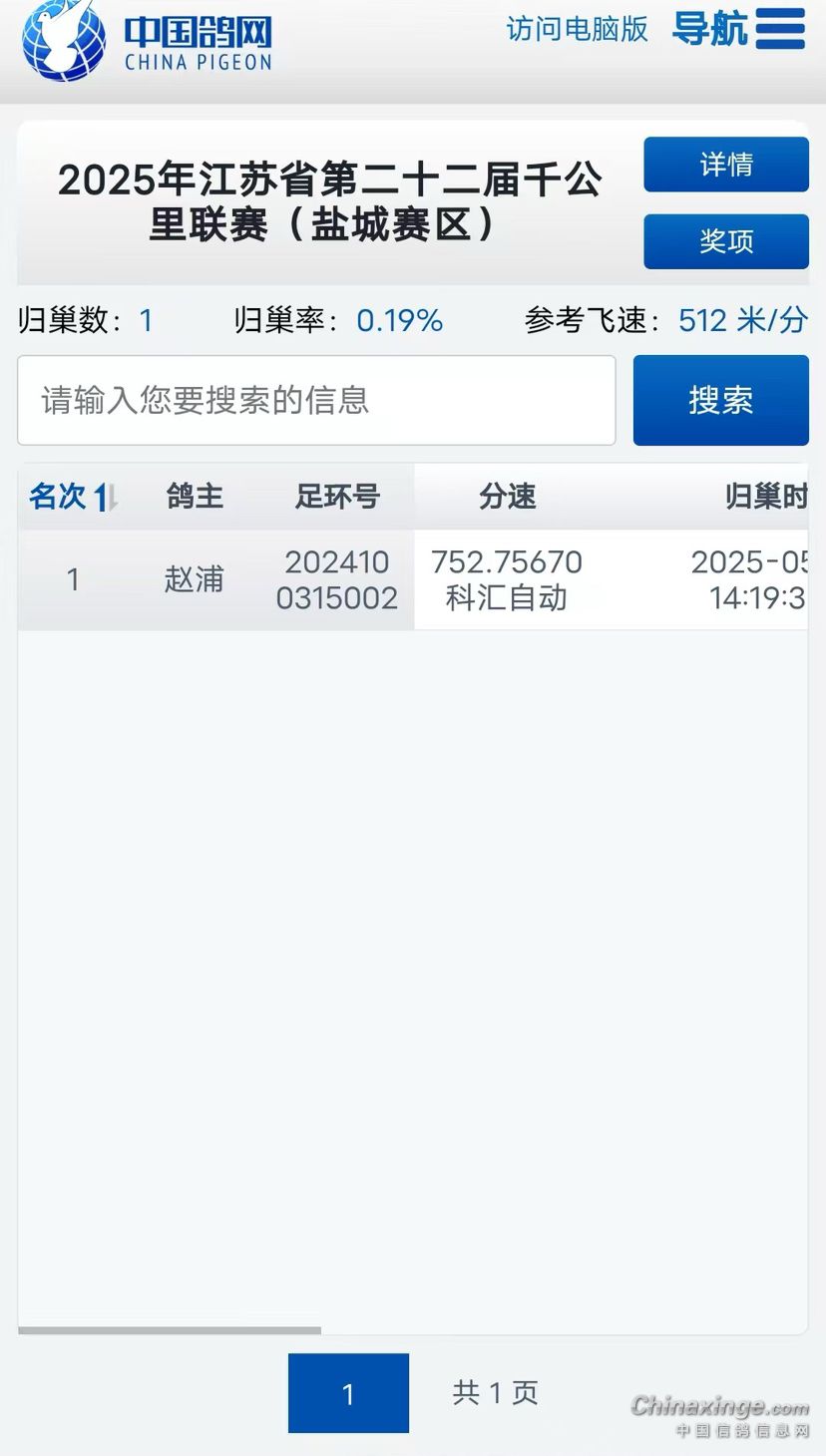Open the 奖项 awards button
This screenshot has height=1456, width=826.
coord(725,241)
